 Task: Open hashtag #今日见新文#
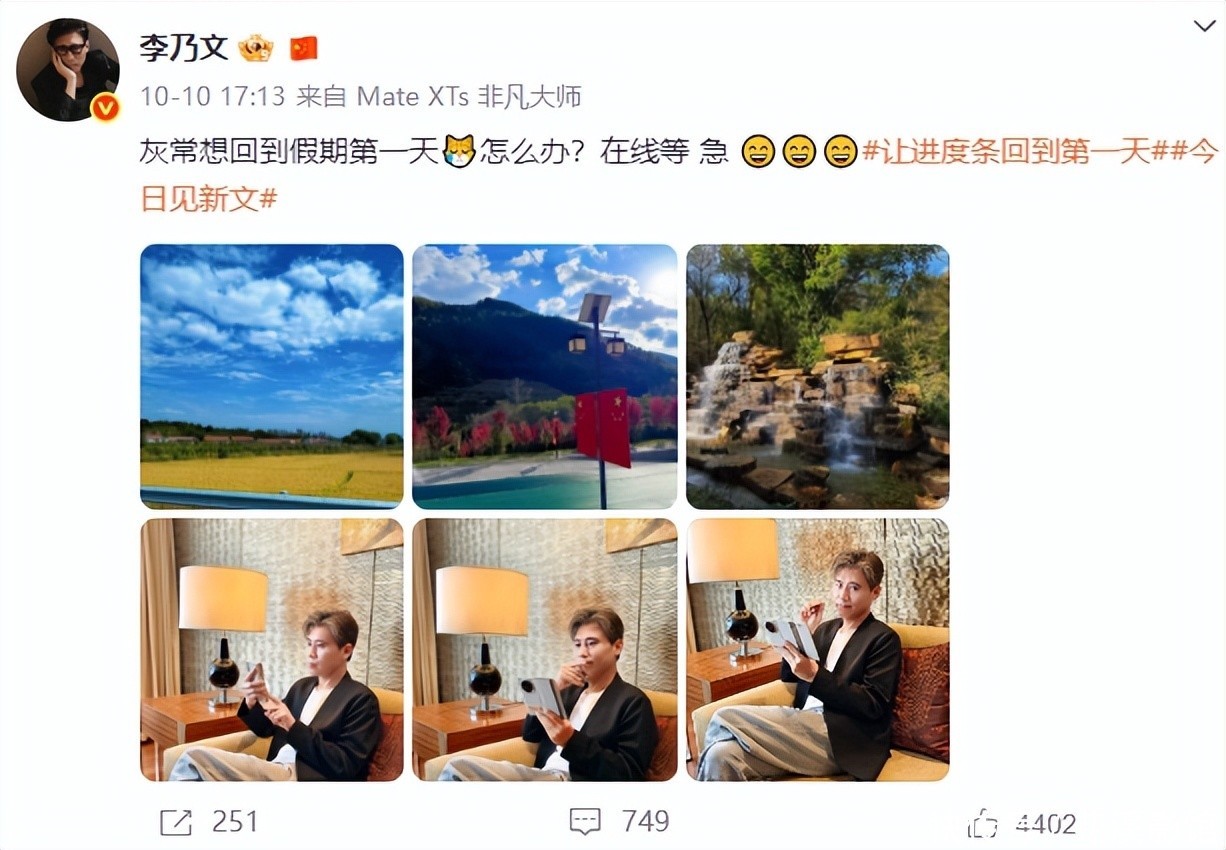coord(208,198)
